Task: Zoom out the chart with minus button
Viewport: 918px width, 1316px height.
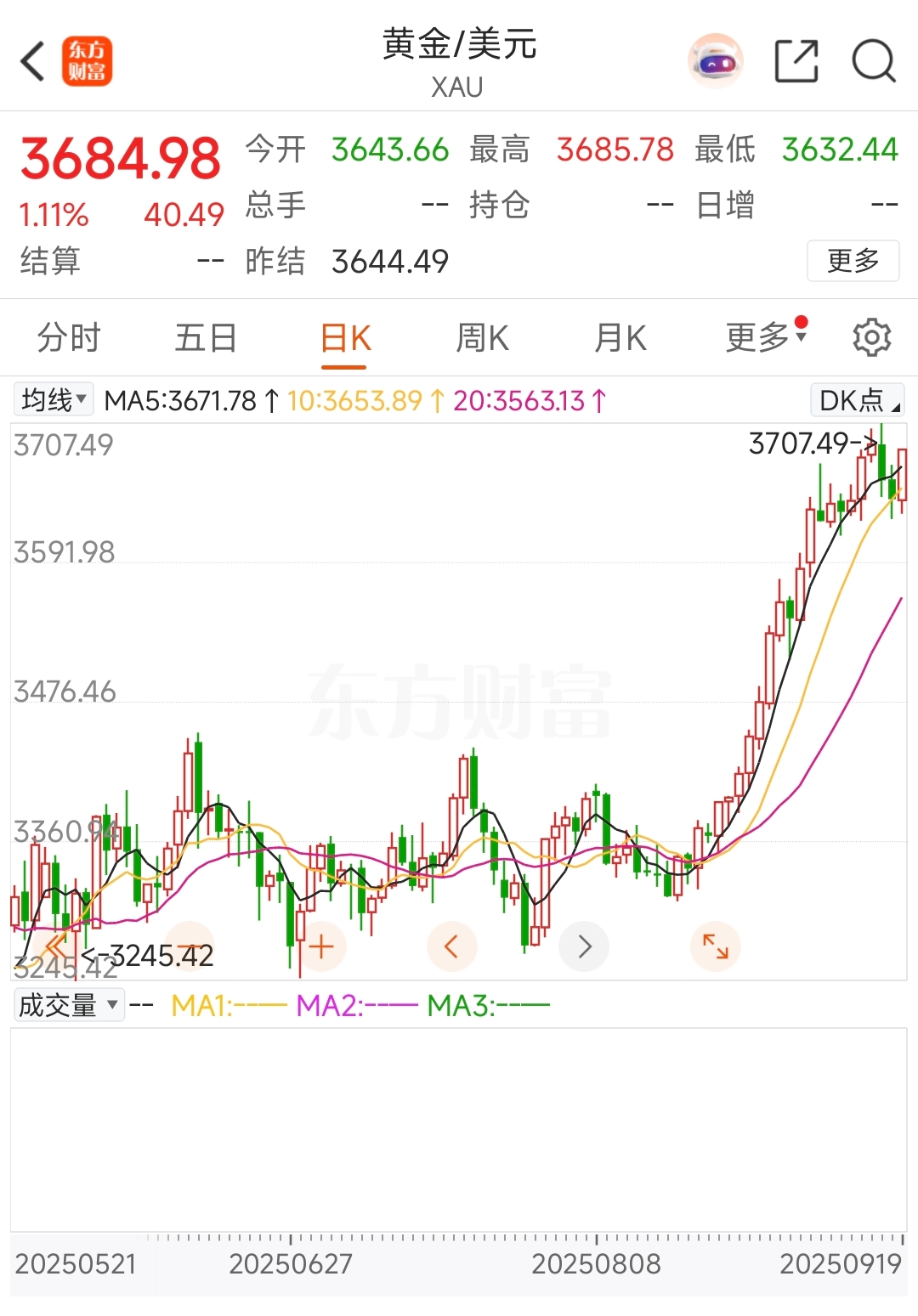Action: pyautogui.click(x=190, y=946)
